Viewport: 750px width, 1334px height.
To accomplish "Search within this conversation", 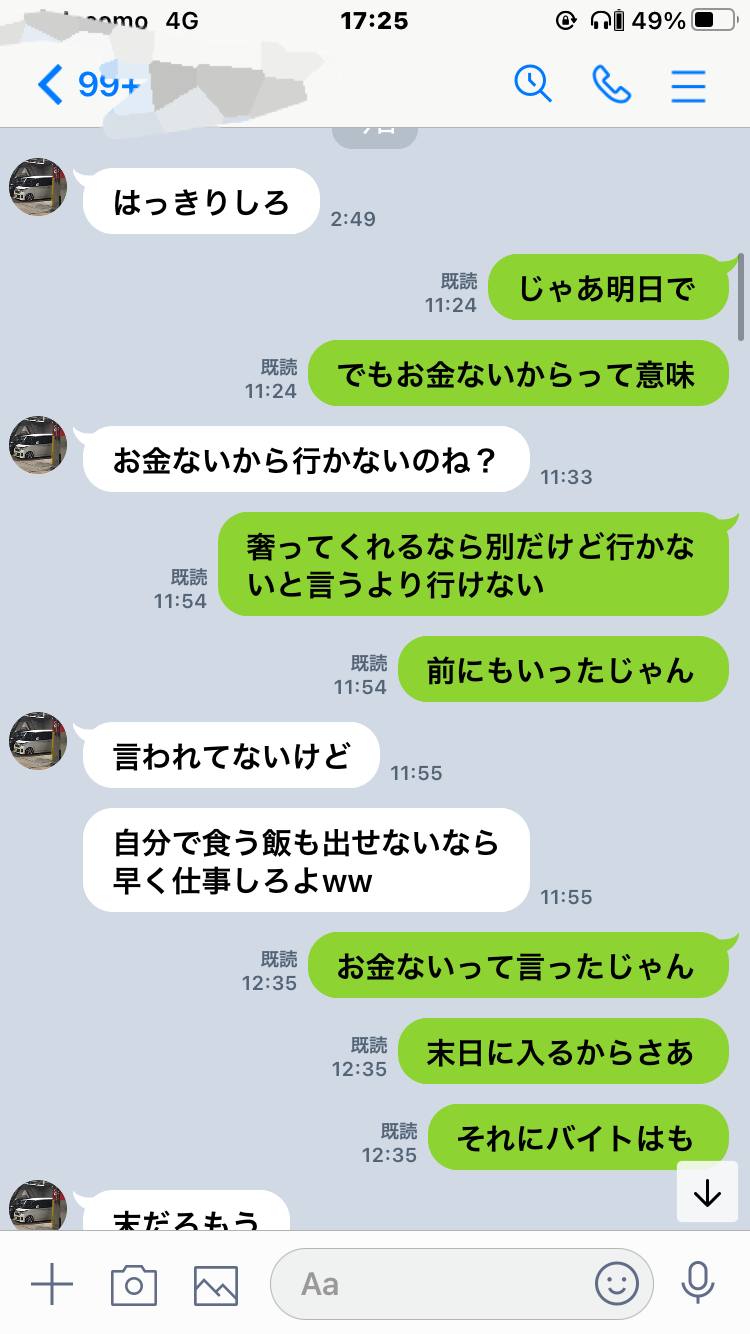I will click(533, 84).
